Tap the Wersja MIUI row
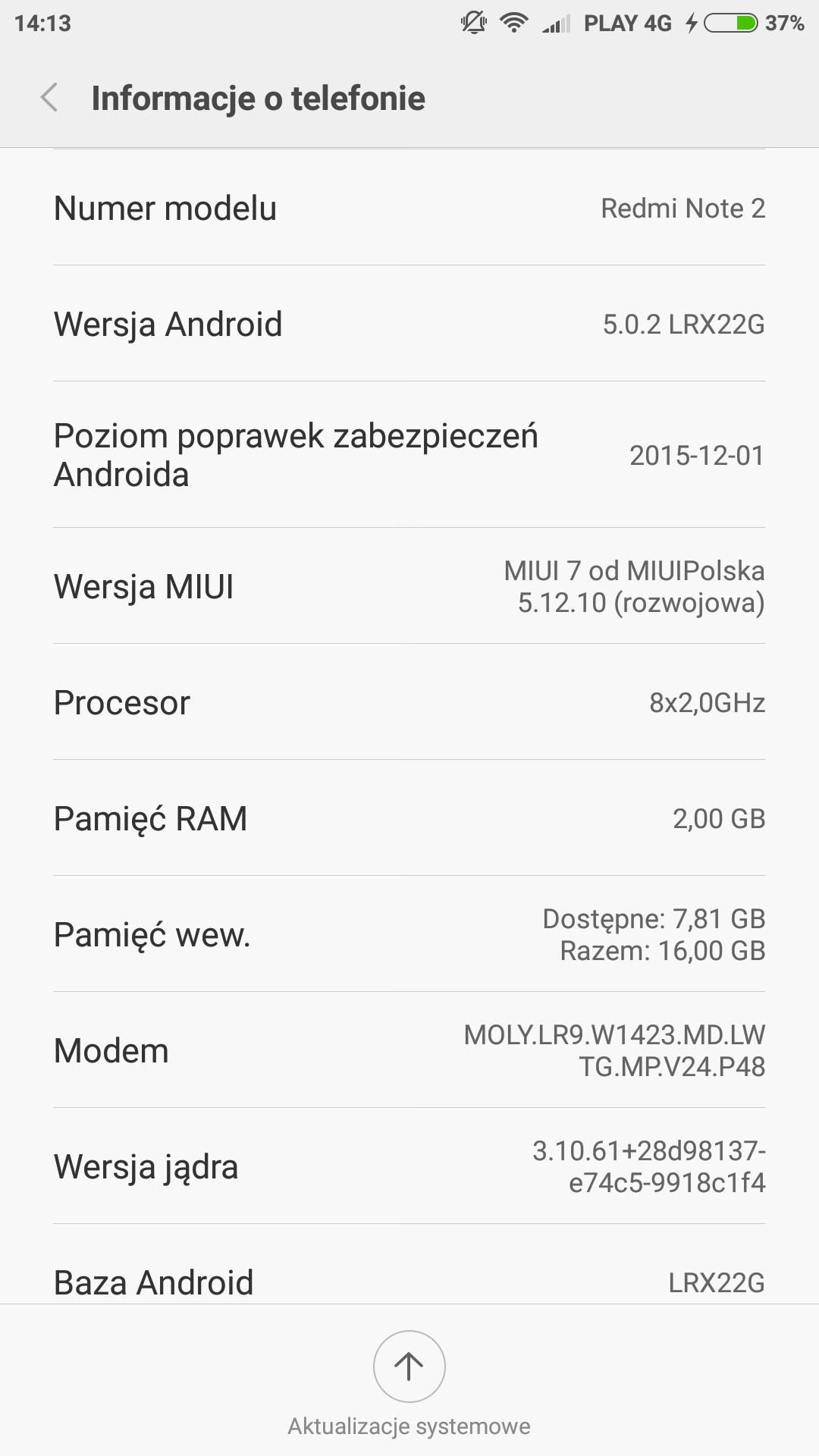This screenshot has height=1456, width=819. pyautogui.click(x=409, y=586)
